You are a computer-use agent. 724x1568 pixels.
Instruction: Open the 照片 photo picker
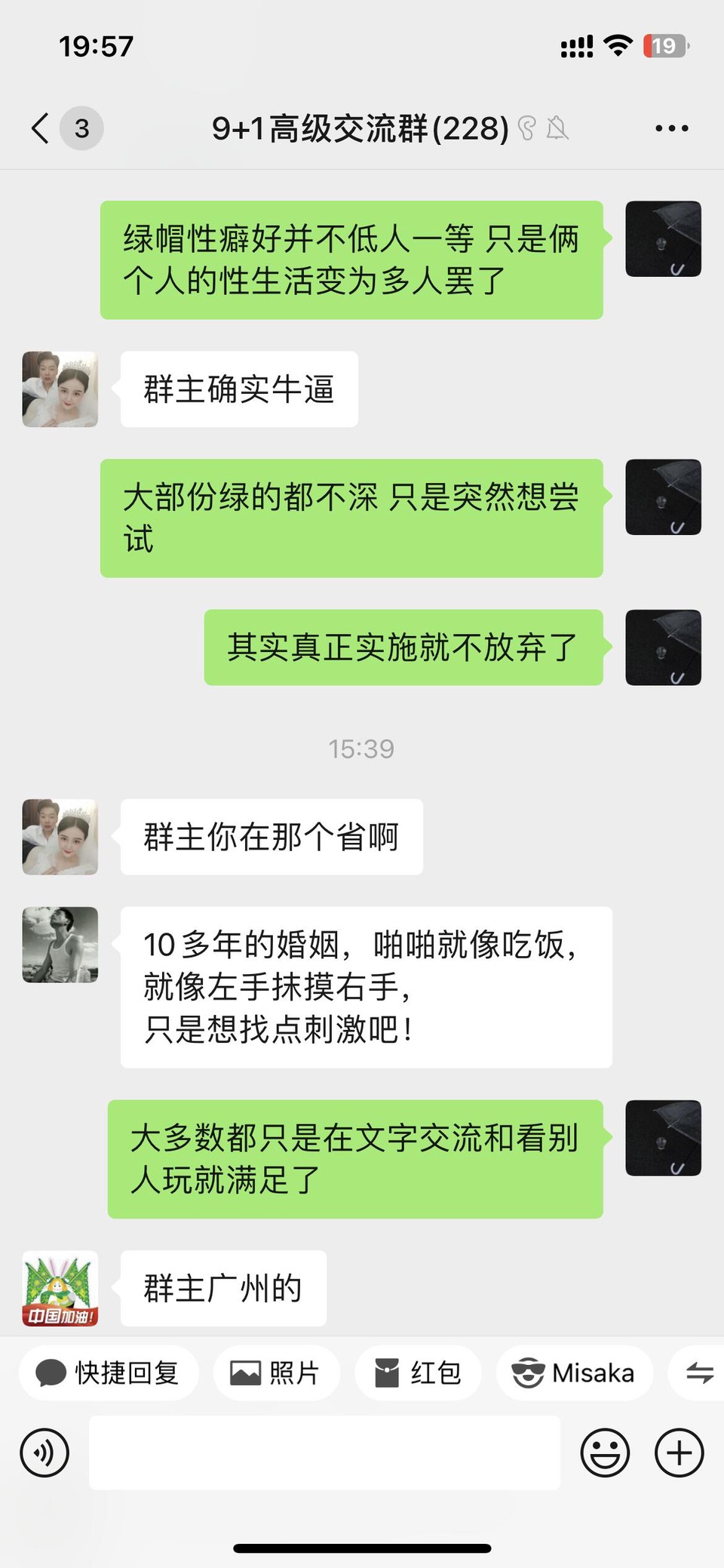[276, 1373]
